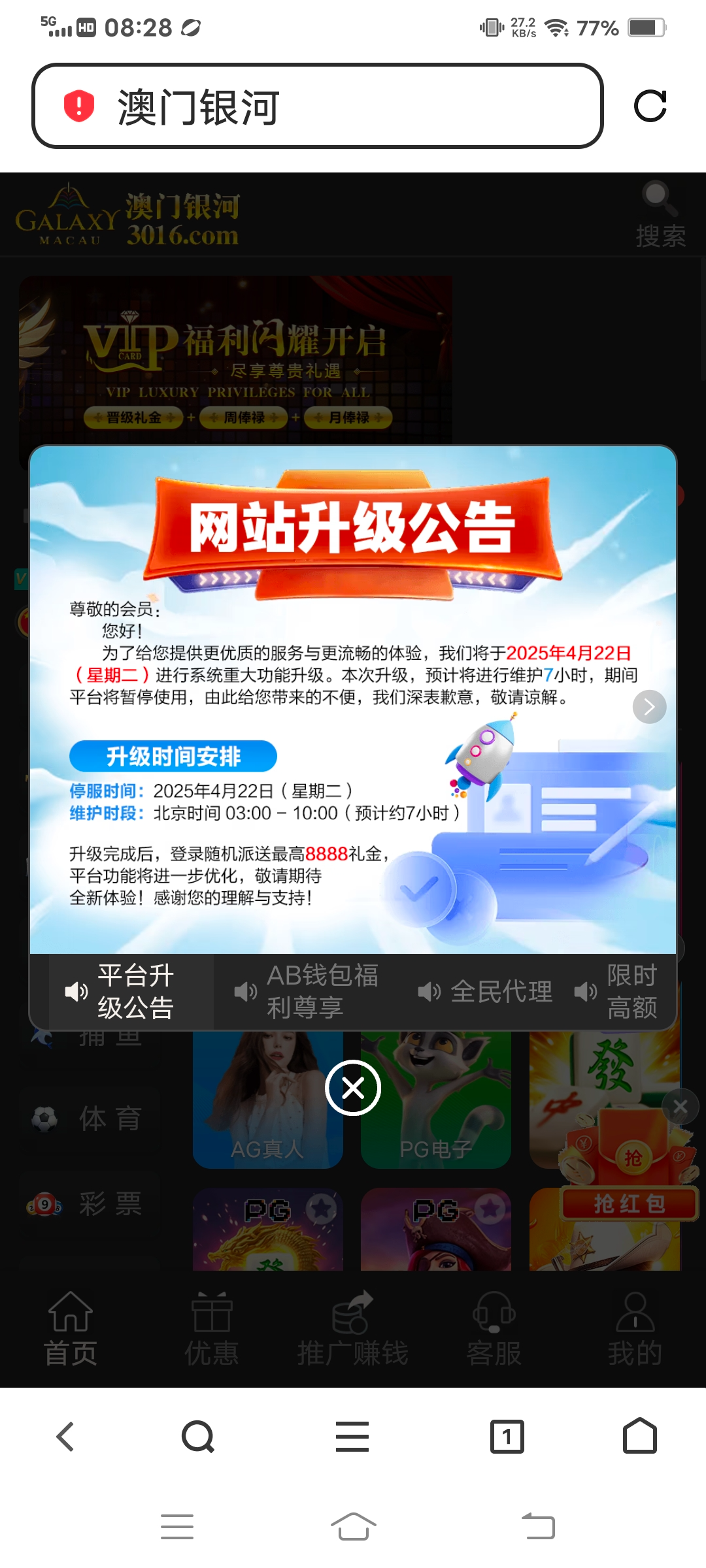Image resolution: width=706 pixels, height=1568 pixels.
Task: Open the browser hamburger menu
Action: [352, 1437]
